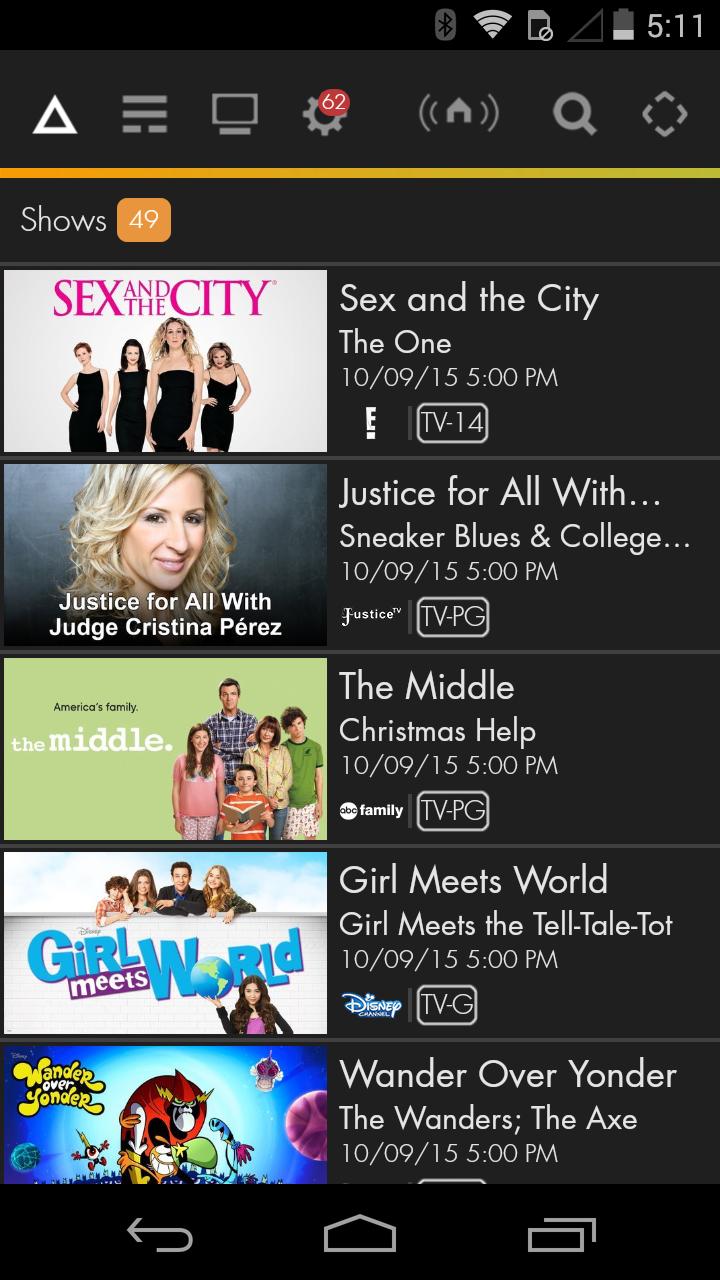The image size is (720, 1280).
Task: Tap the four-arrow remote icon
Action: (x=664, y=115)
